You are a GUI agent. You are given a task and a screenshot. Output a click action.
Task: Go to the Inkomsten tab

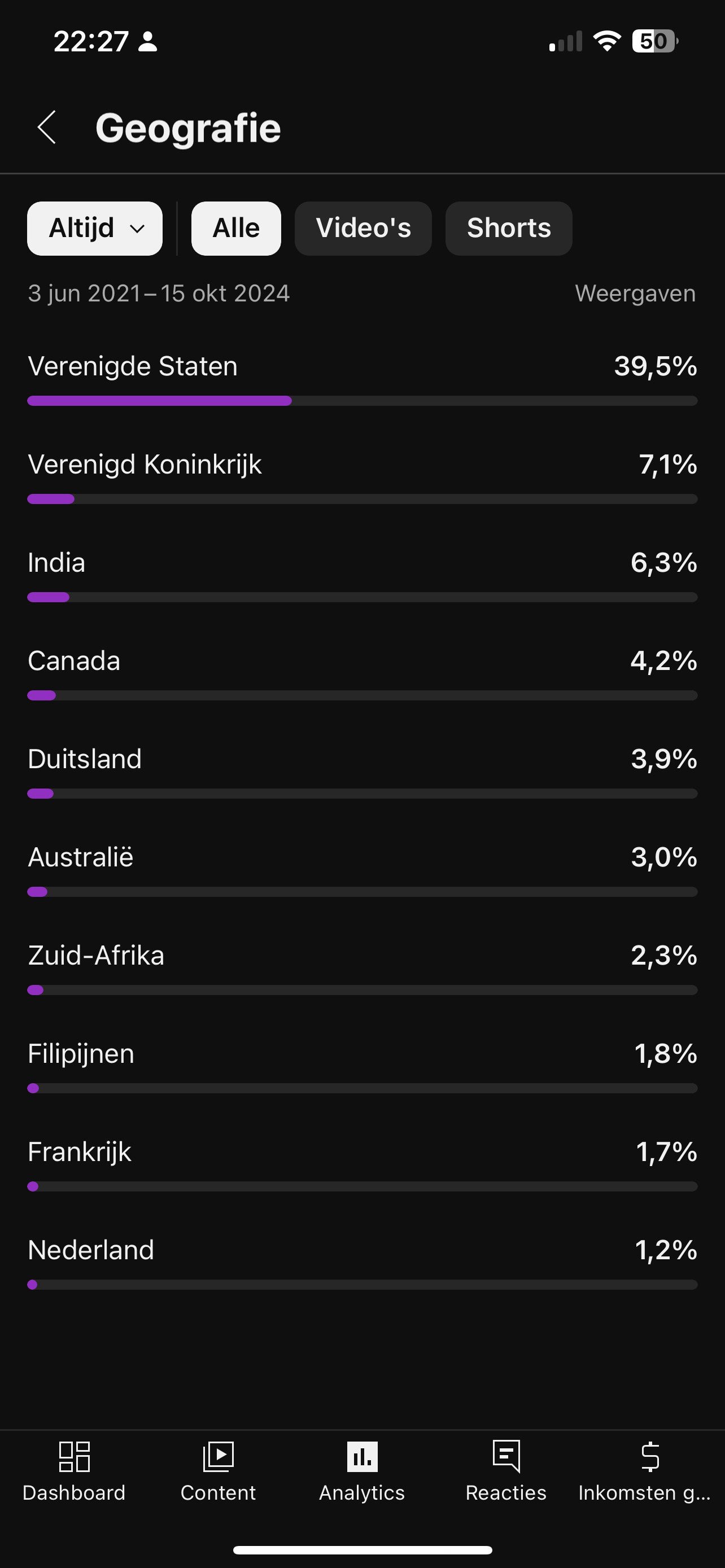click(x=645, y=1472)
